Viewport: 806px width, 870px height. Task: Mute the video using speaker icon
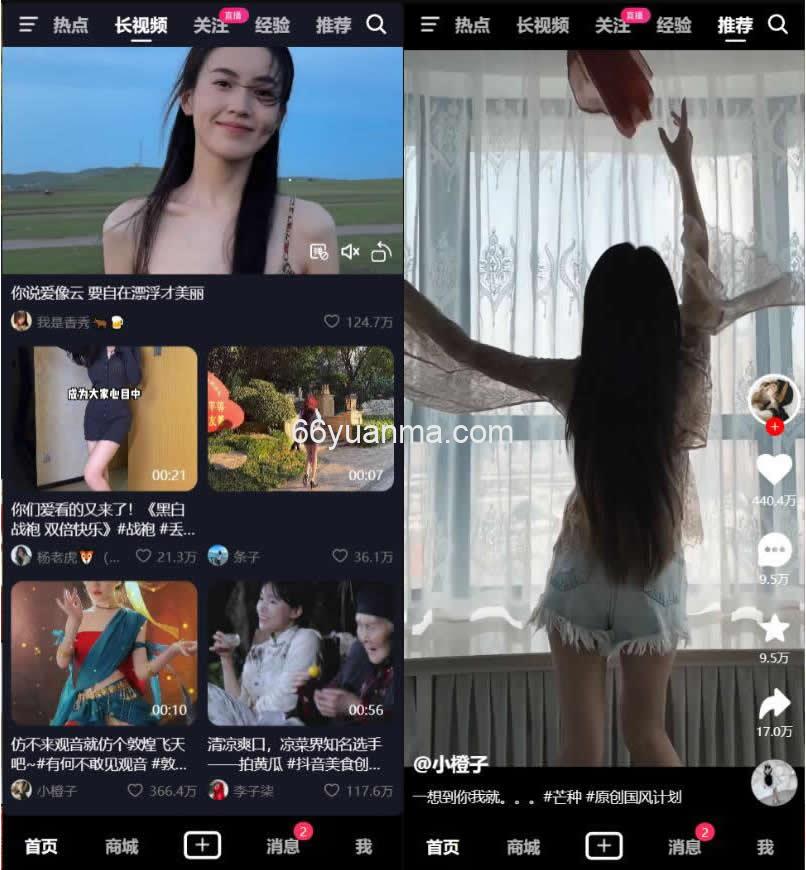click(349, 253)
